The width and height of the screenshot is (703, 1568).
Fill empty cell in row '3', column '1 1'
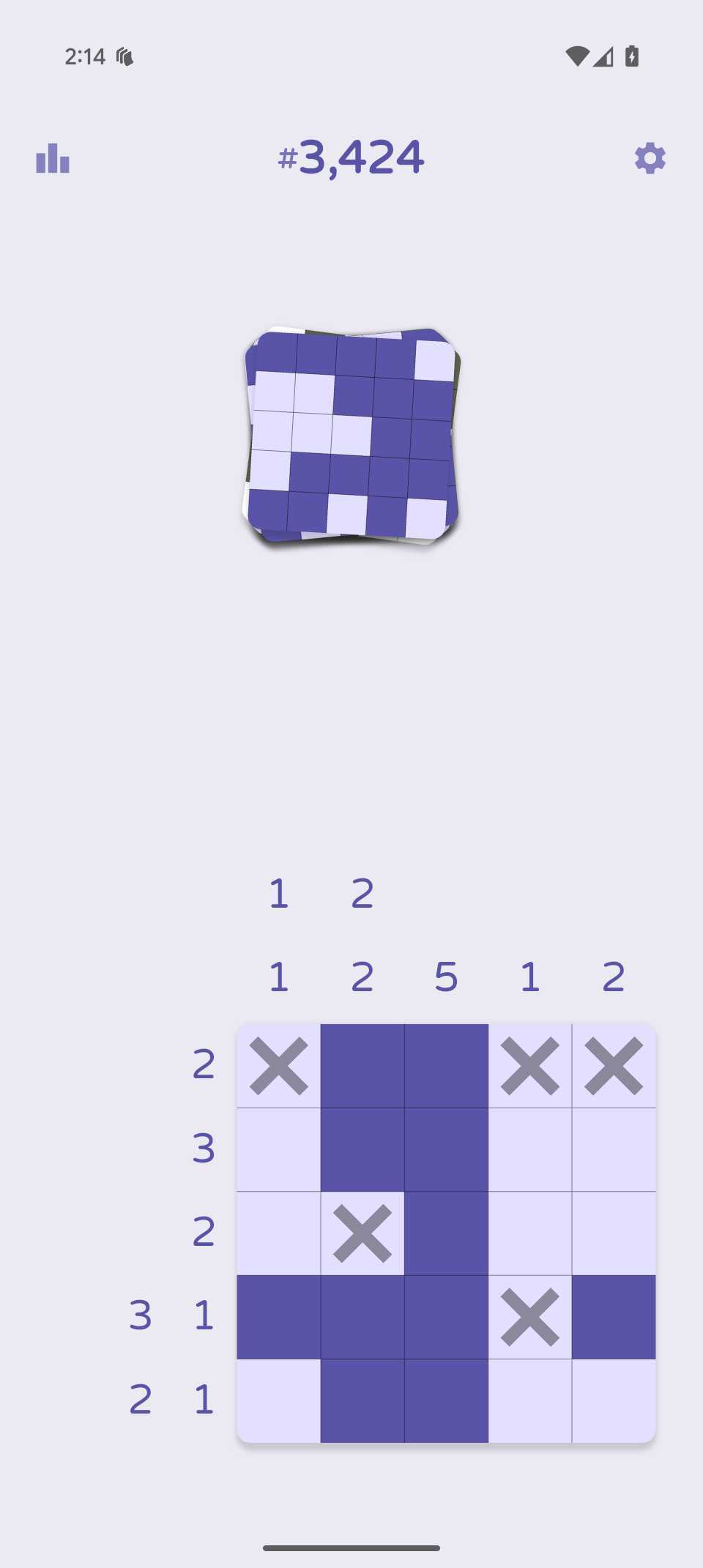click(278, 1149)
